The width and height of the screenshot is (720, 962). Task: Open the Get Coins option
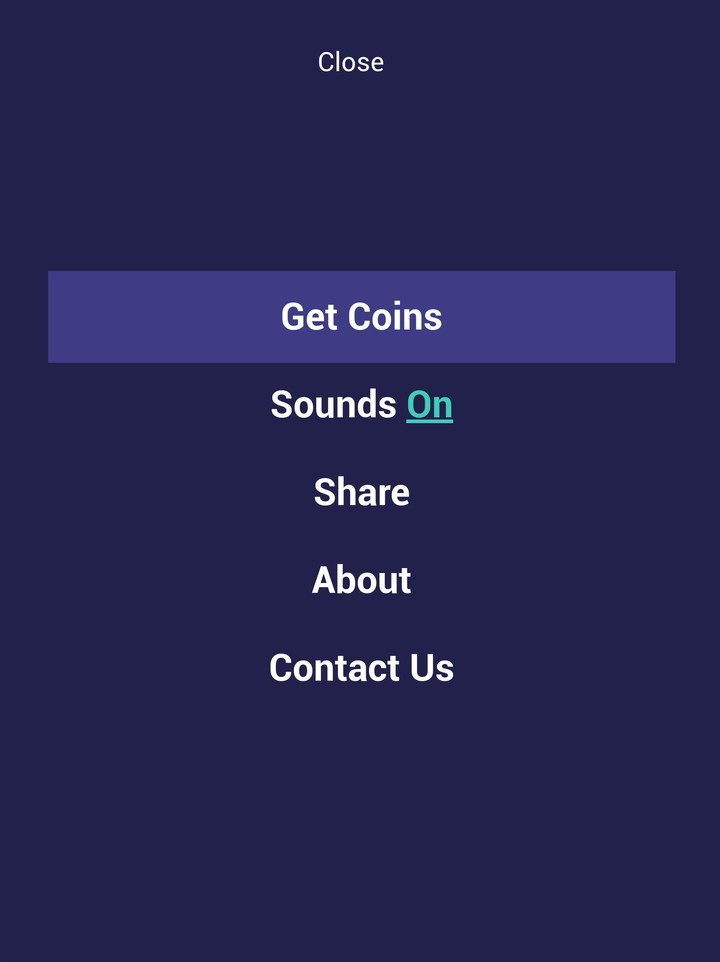pos(361,317)
